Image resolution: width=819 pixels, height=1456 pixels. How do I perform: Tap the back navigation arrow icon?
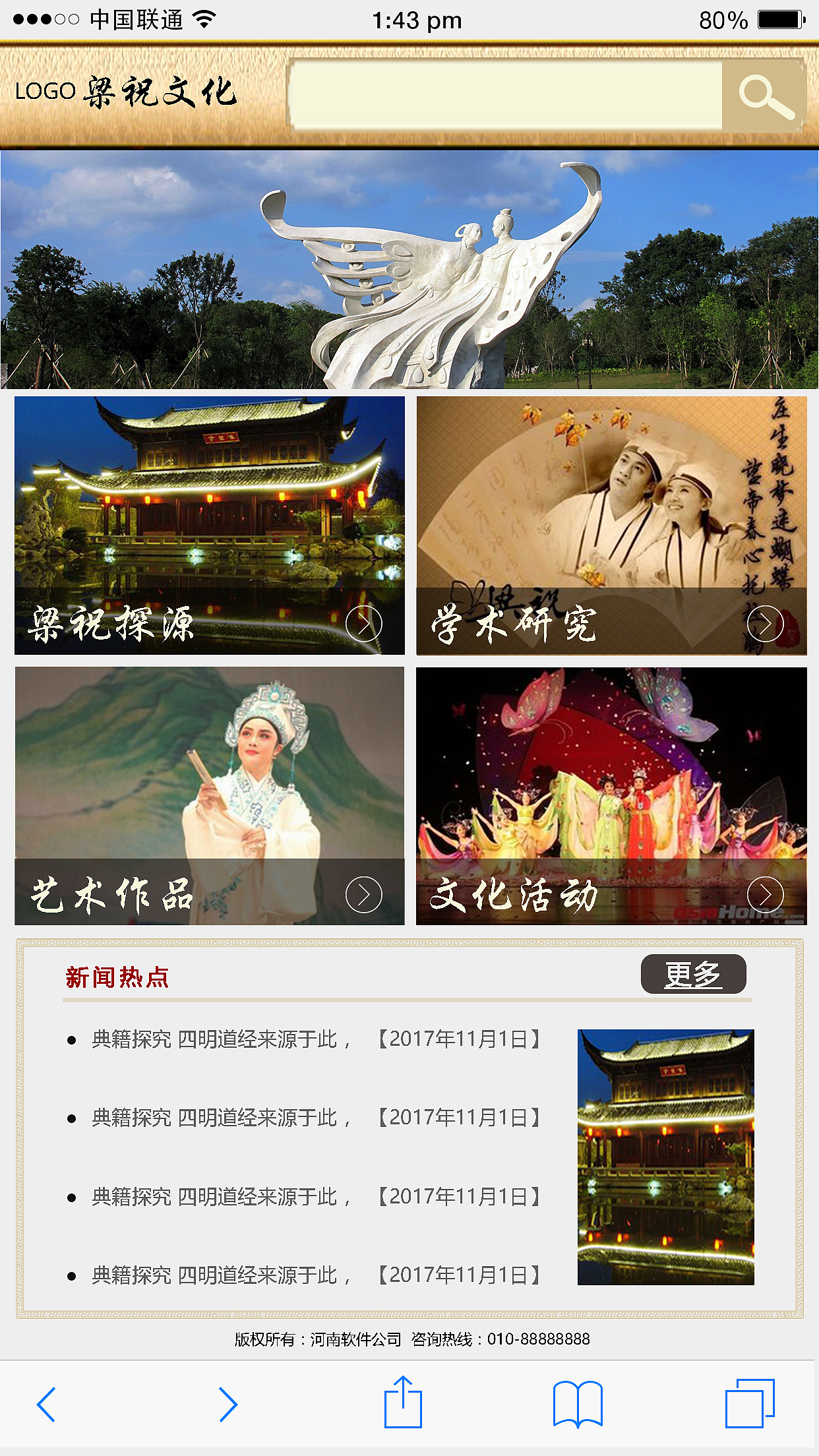click(x=46, y=1405)
